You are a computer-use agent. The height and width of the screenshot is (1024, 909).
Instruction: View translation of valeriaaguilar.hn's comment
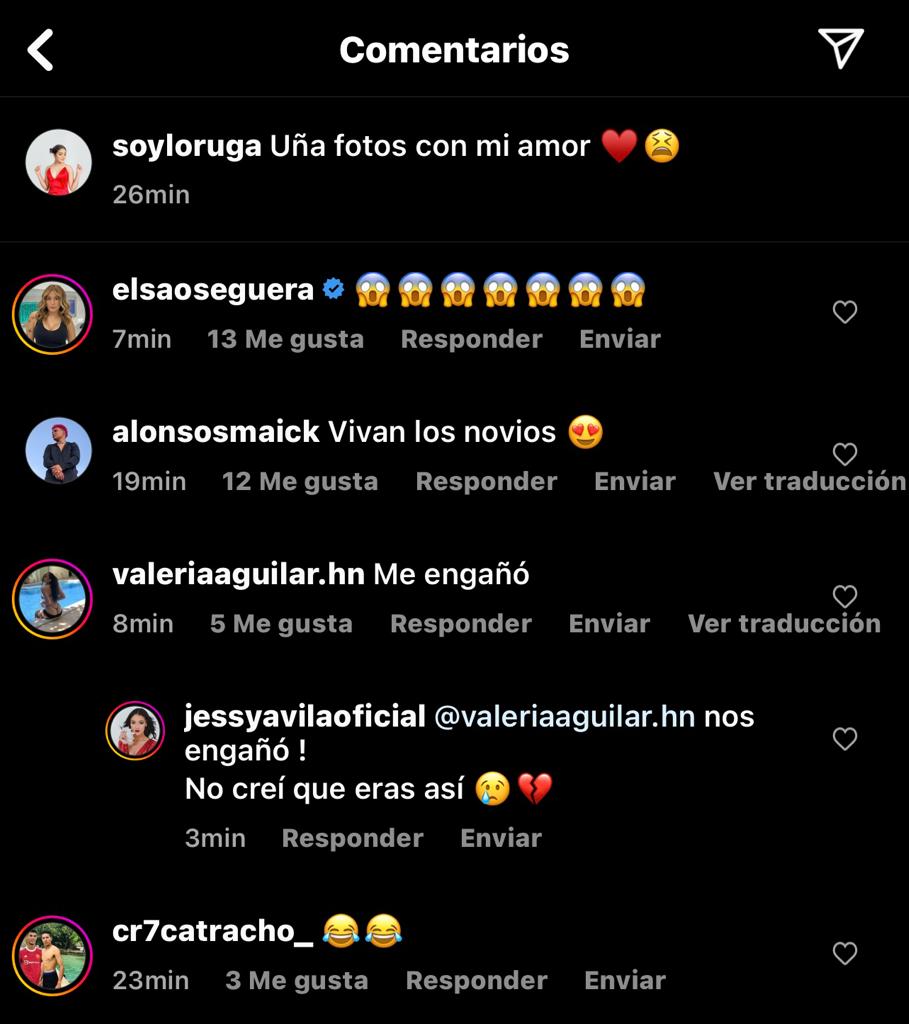tap(784, 624)
